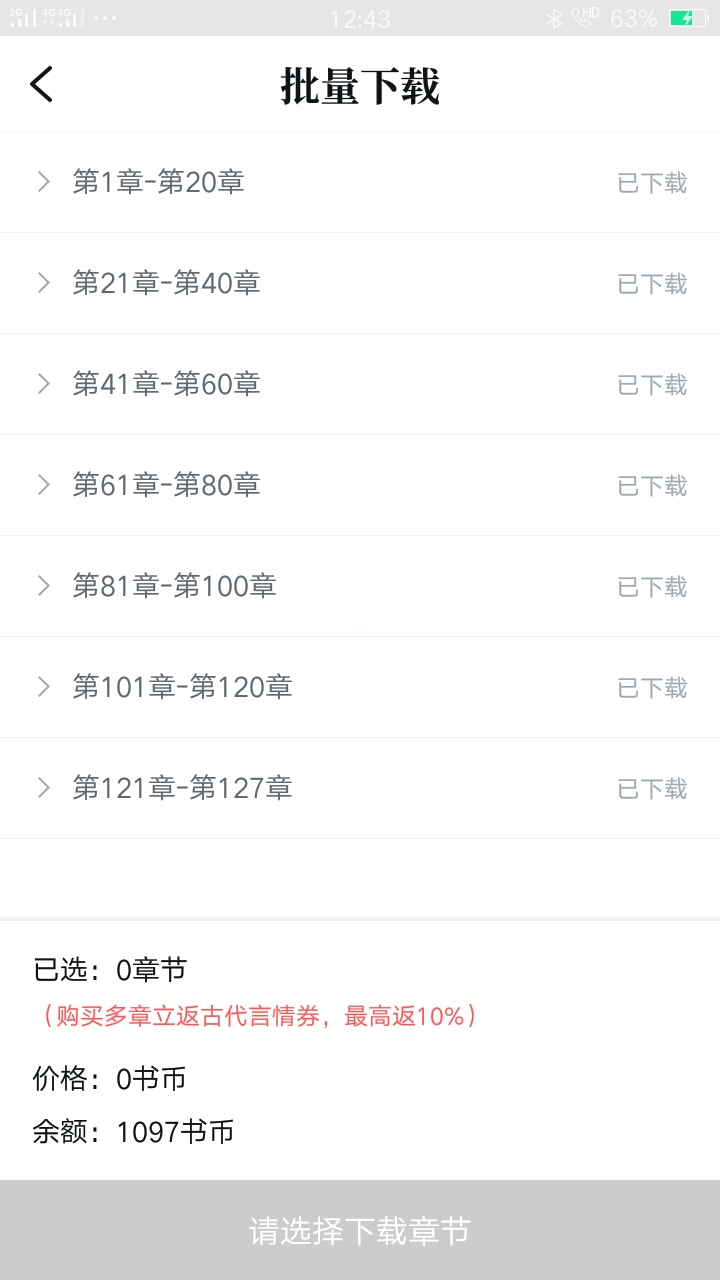Expand the 第61章-第80章 row

point(360,485)
